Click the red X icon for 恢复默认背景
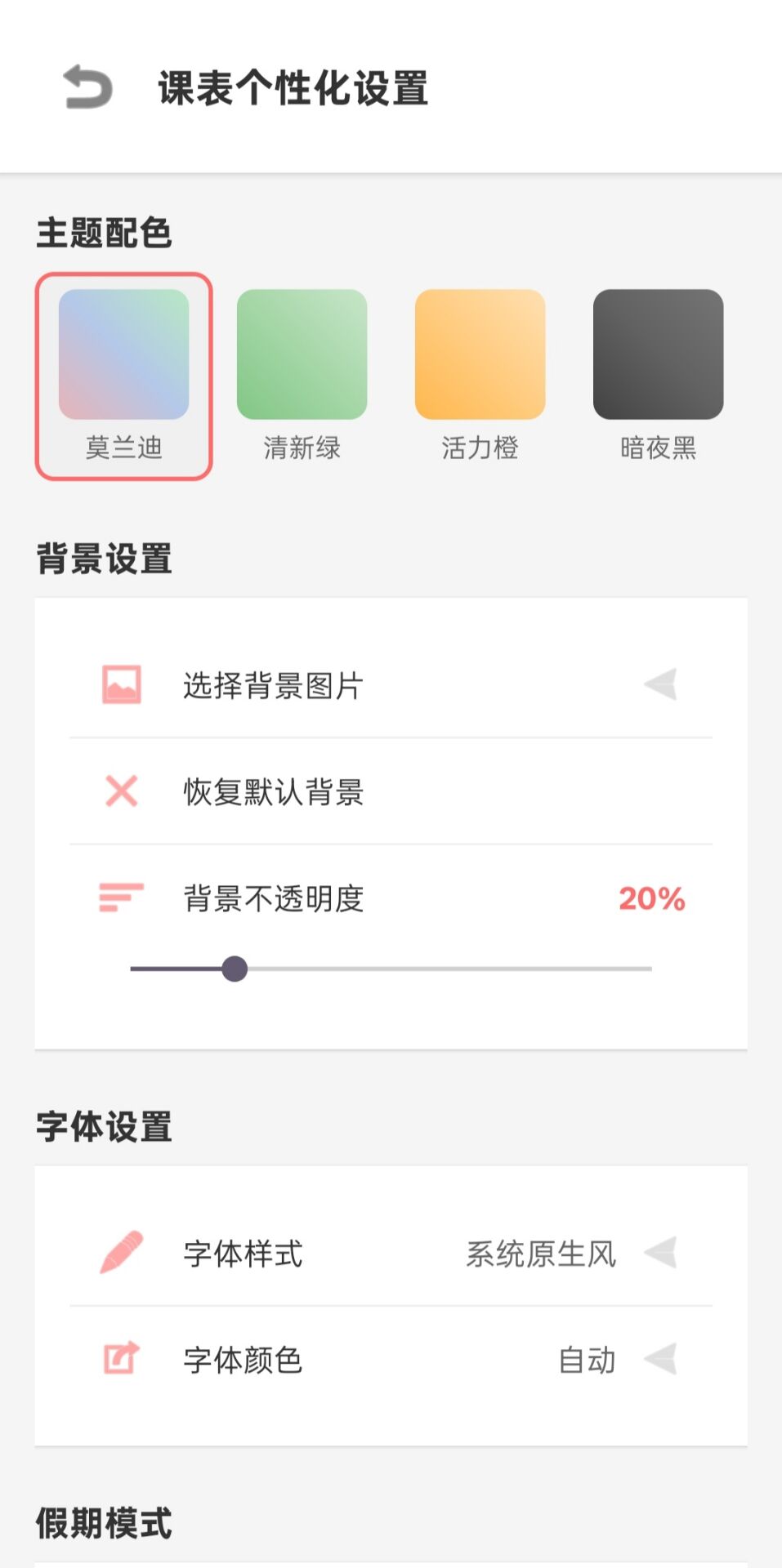Screen dimensions: 782x1568 119,791
